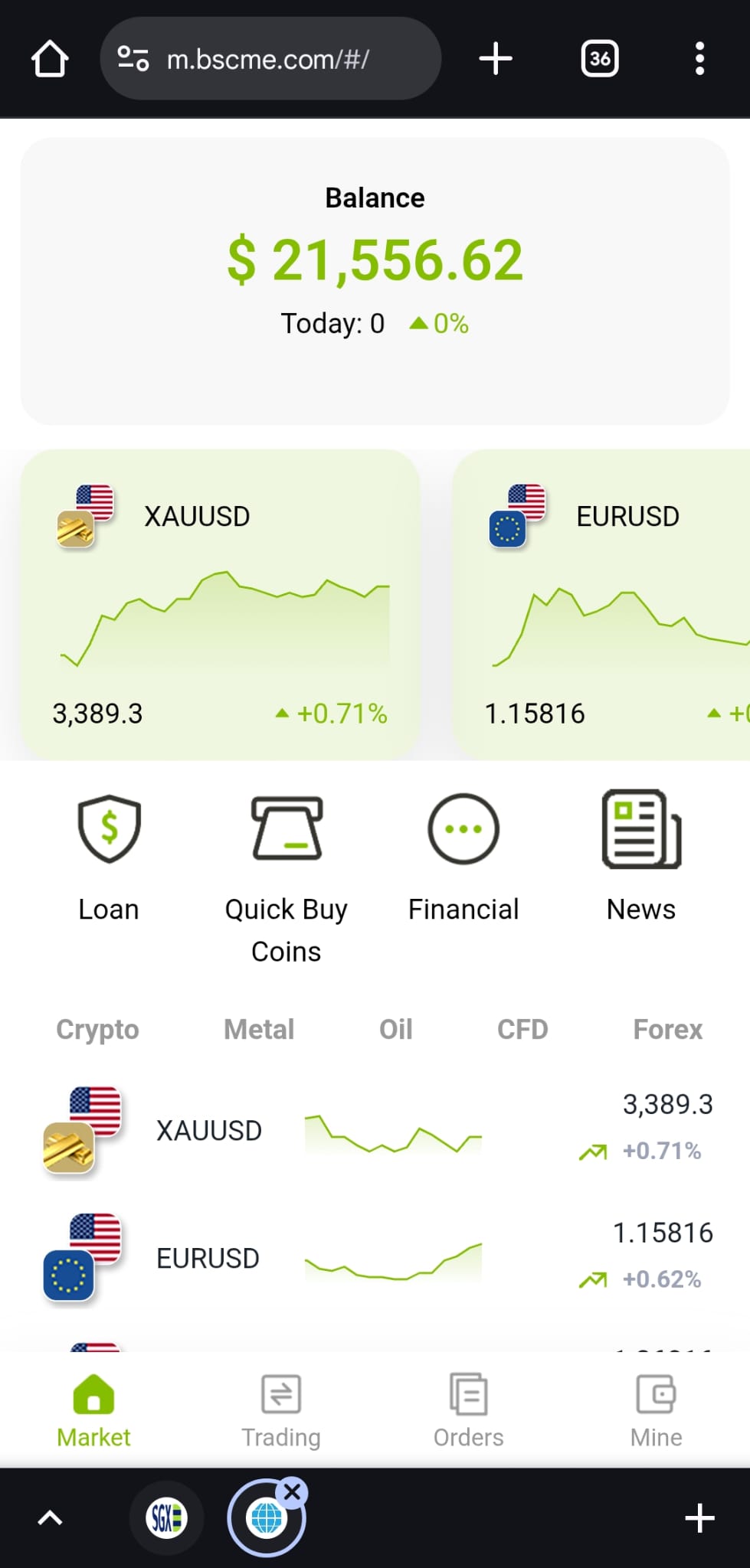Open the Loan shortcut

click(109, 858)
